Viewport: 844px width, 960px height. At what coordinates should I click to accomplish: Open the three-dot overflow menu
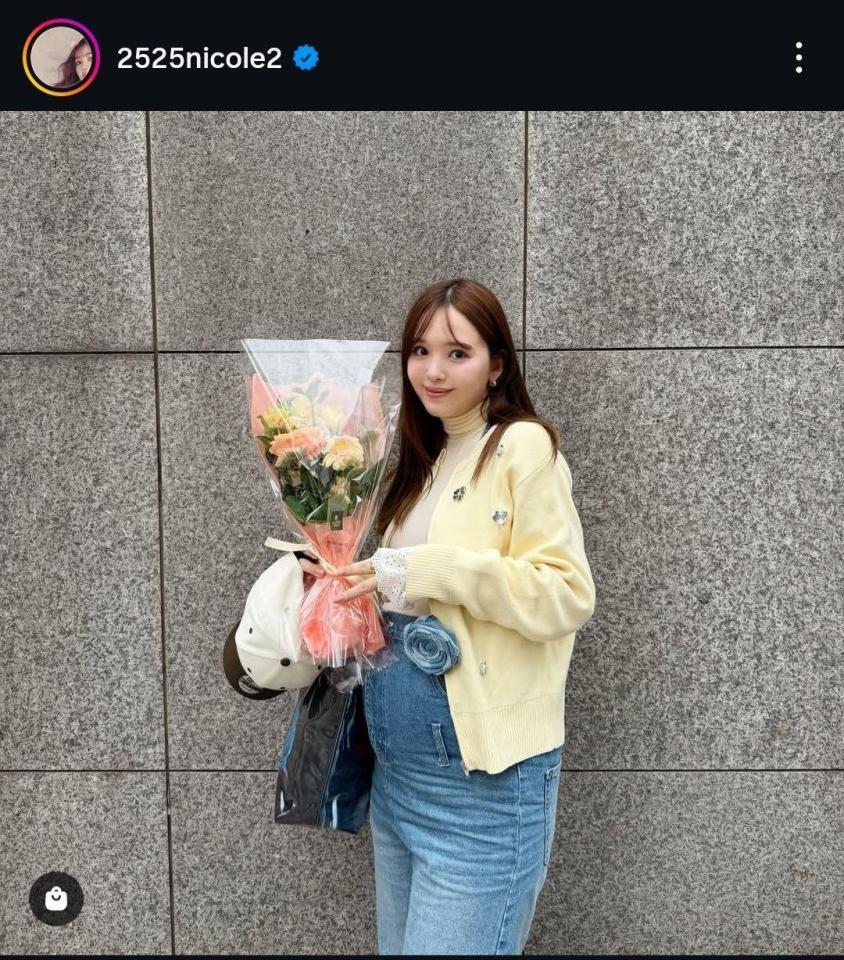click(798, 58)
